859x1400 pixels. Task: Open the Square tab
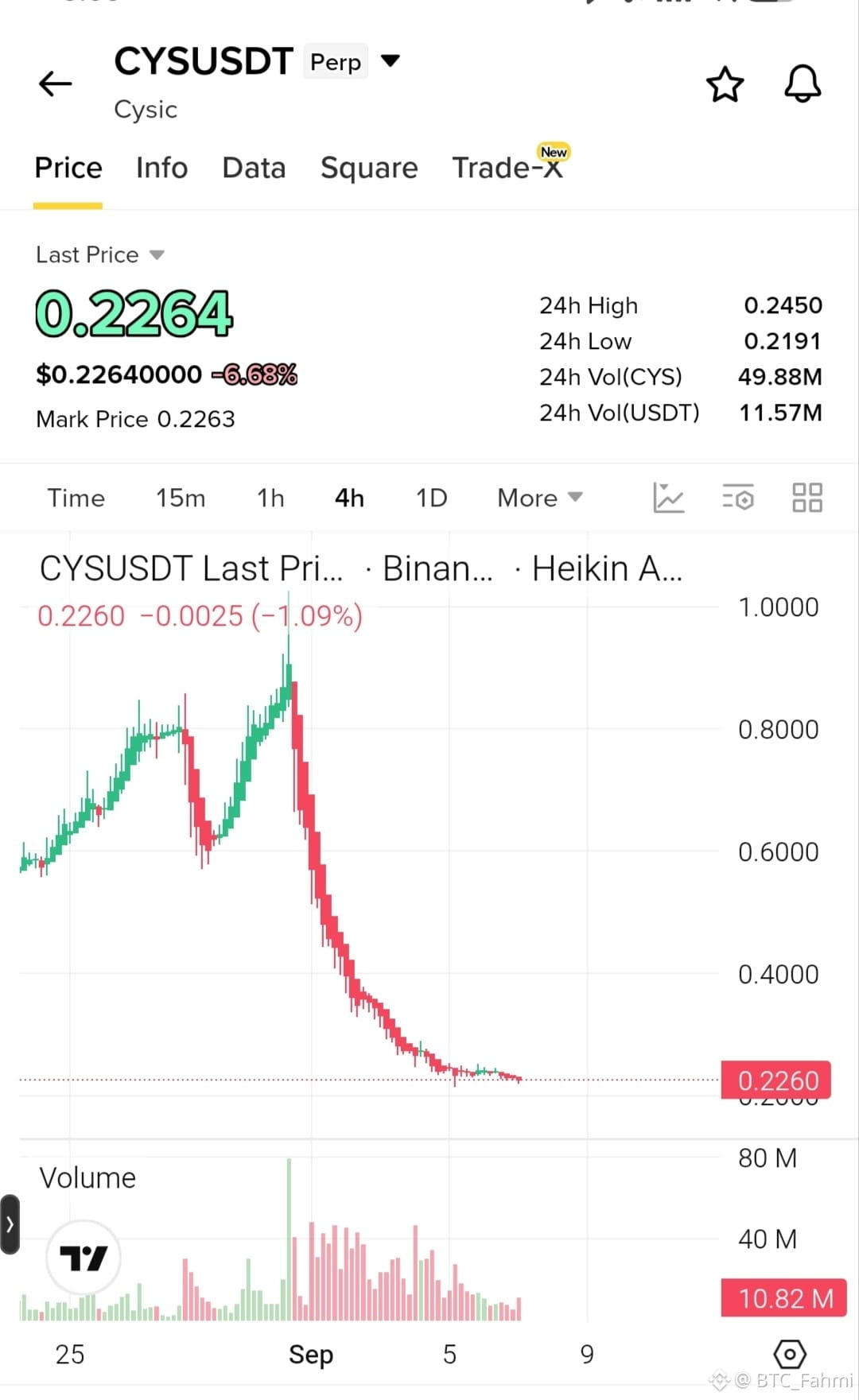coord(369,168)
